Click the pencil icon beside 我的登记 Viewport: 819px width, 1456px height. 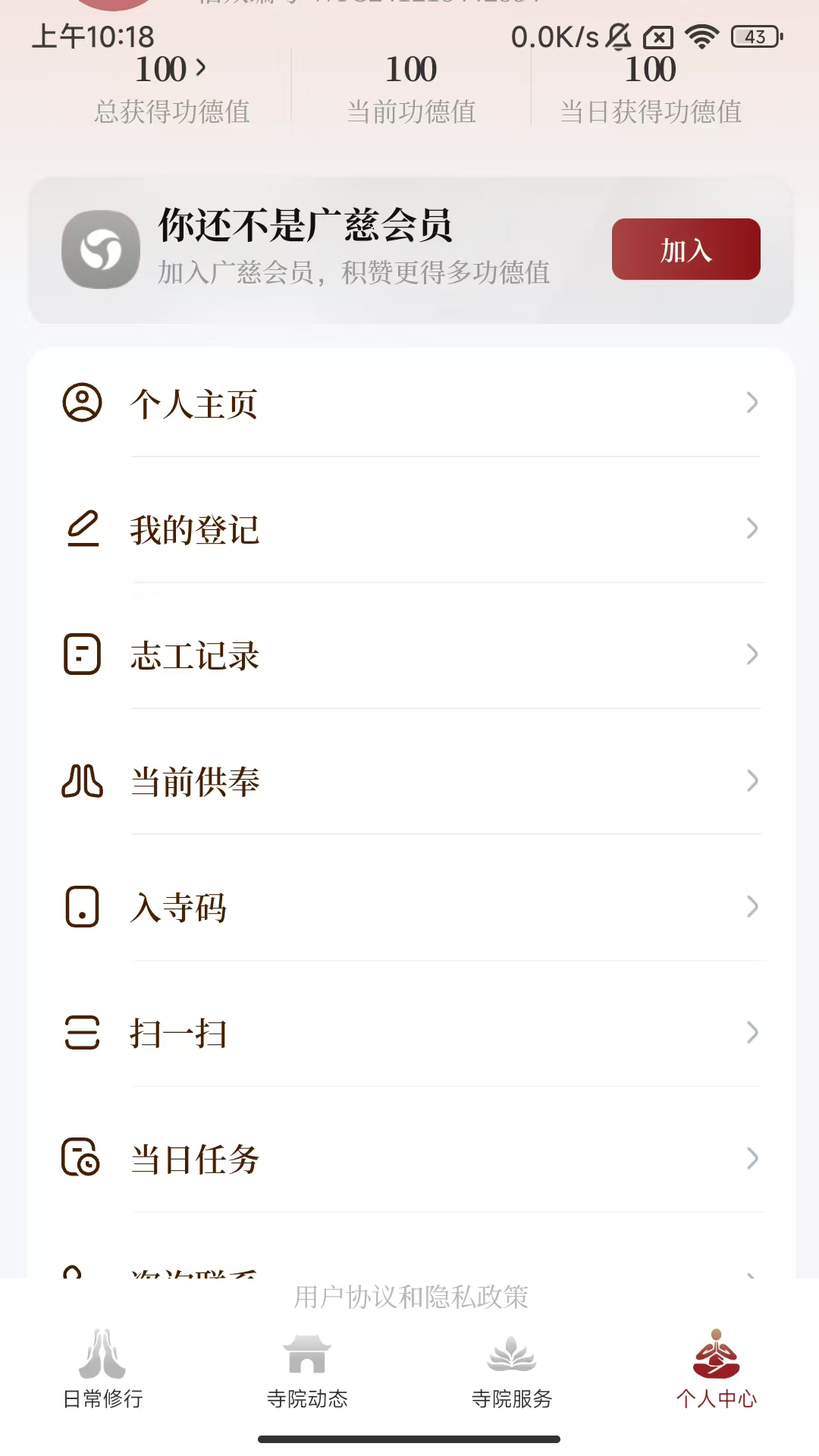click(81, 529)
